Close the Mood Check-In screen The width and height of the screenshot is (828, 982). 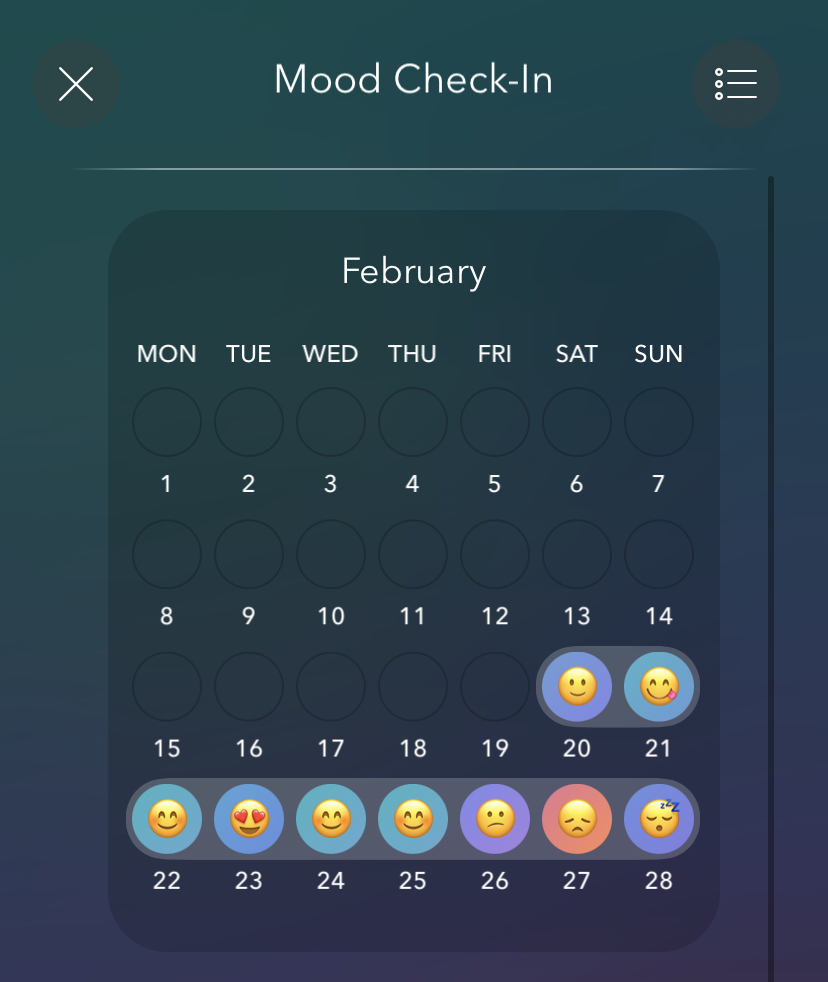[76, 84]
